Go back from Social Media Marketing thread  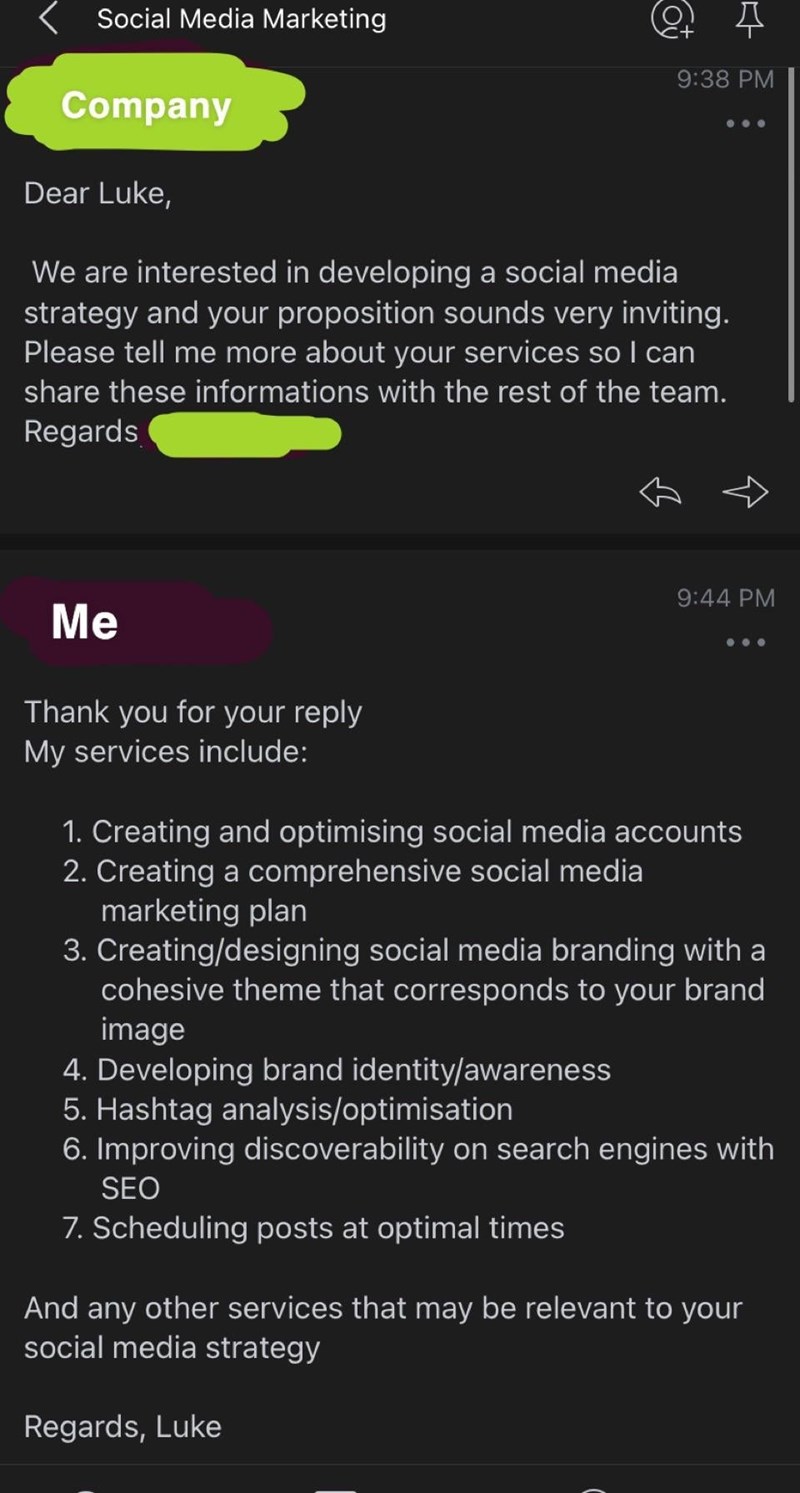point(46,19)
